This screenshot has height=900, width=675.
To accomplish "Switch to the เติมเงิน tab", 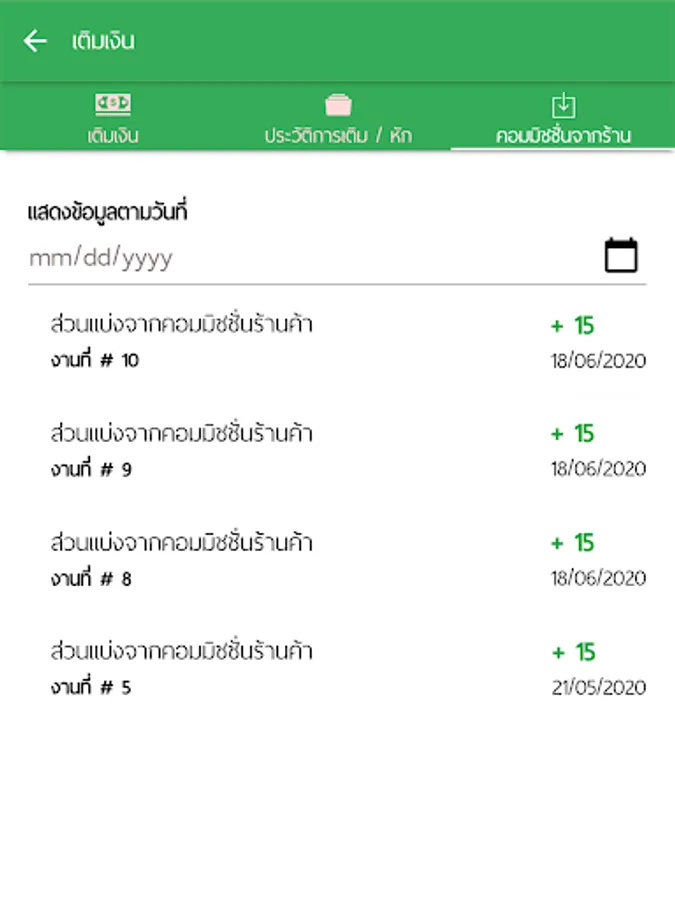I will click(113, 118).
